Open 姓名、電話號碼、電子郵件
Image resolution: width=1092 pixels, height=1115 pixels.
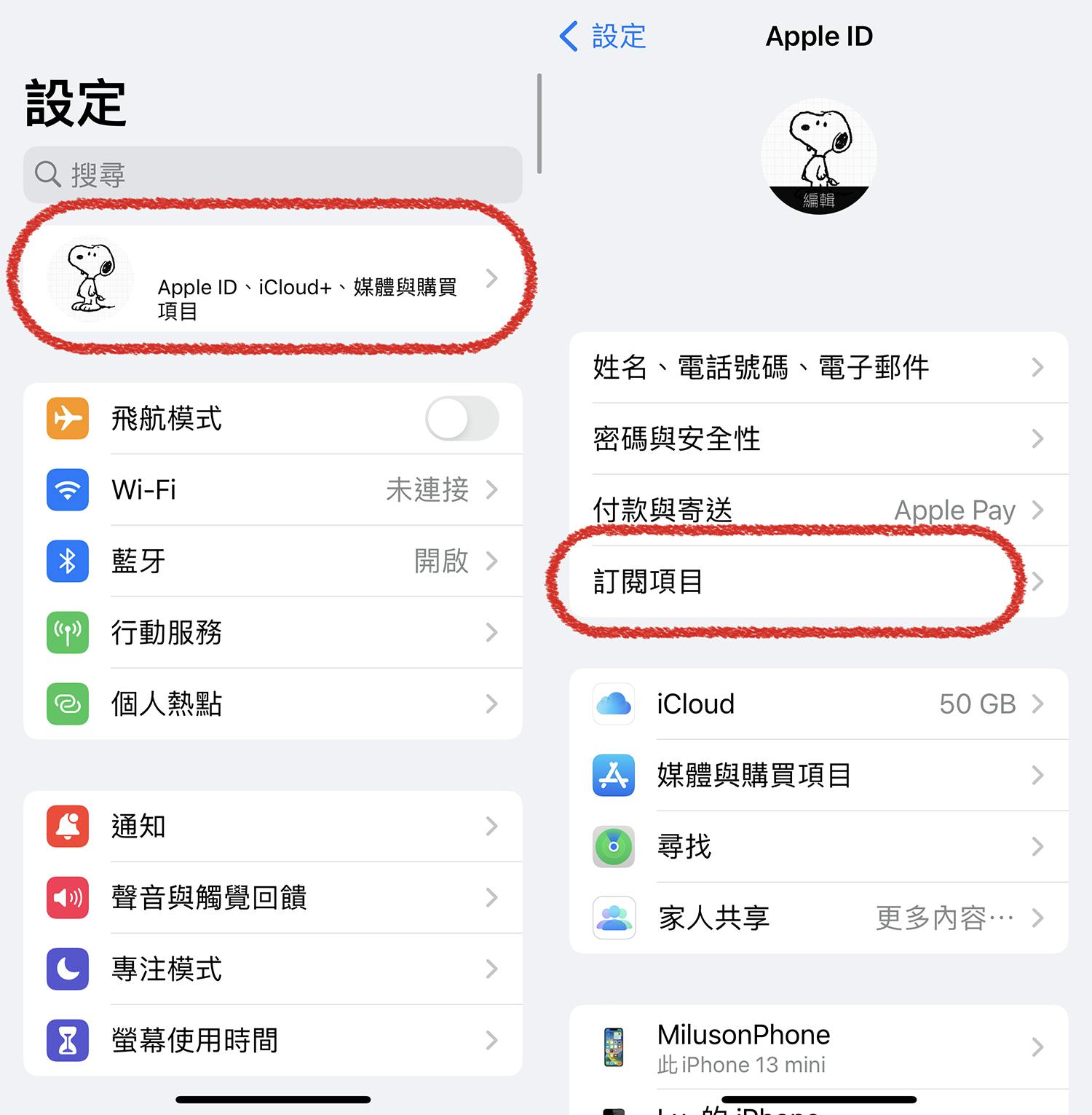tap(818, 368)
